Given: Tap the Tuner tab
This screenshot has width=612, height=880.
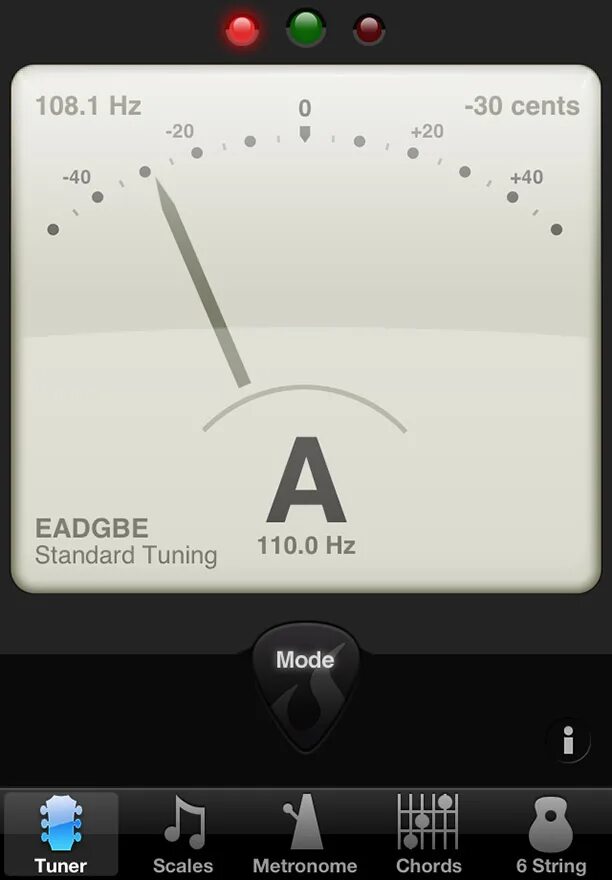Looking at the screenshot, I should click(x=61, y=834).
